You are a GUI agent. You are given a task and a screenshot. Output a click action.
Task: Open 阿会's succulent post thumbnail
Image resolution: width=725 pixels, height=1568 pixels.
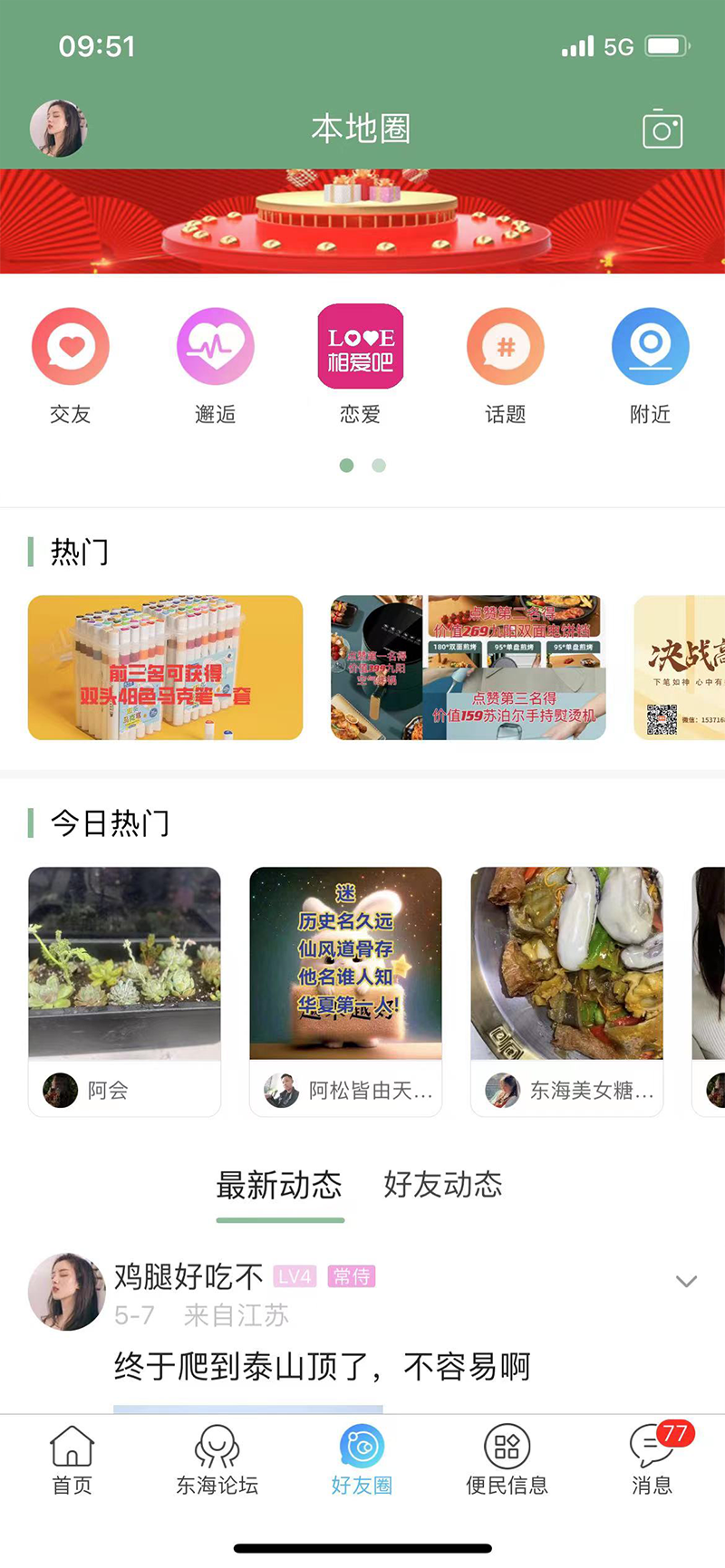pyautogui.click(x=124, y=964)
